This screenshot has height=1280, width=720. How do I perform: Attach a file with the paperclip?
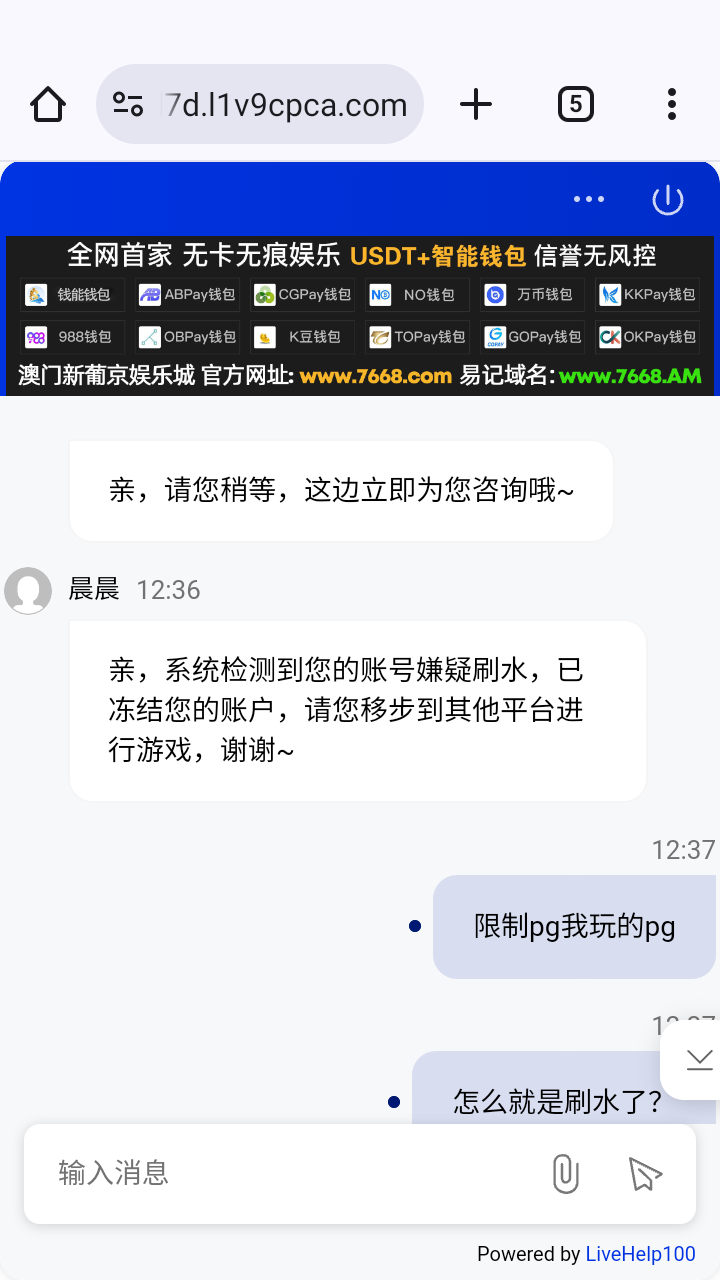click(x=565, y=1173)
